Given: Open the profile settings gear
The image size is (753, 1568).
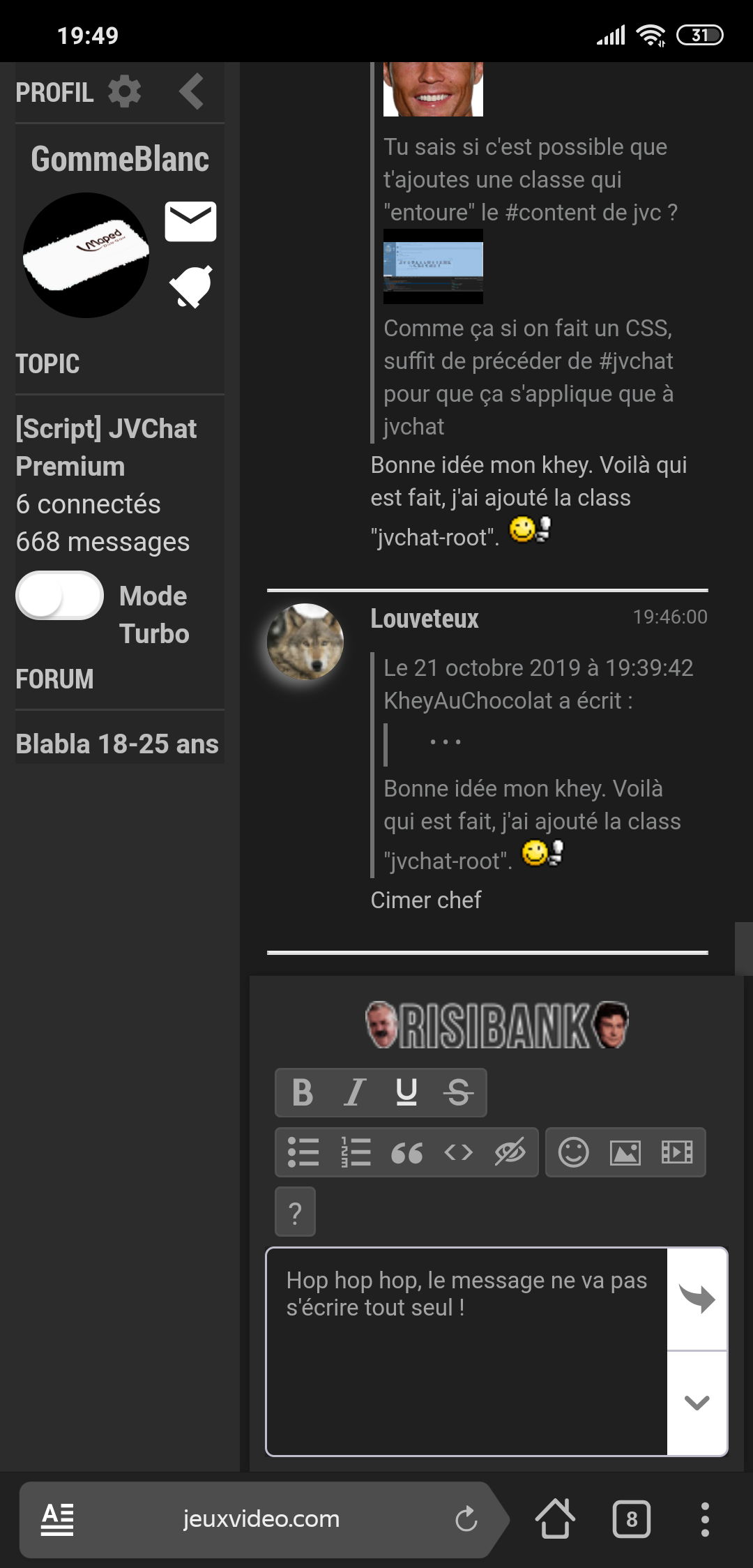Looking at the screenshot, I should (125, 91).
